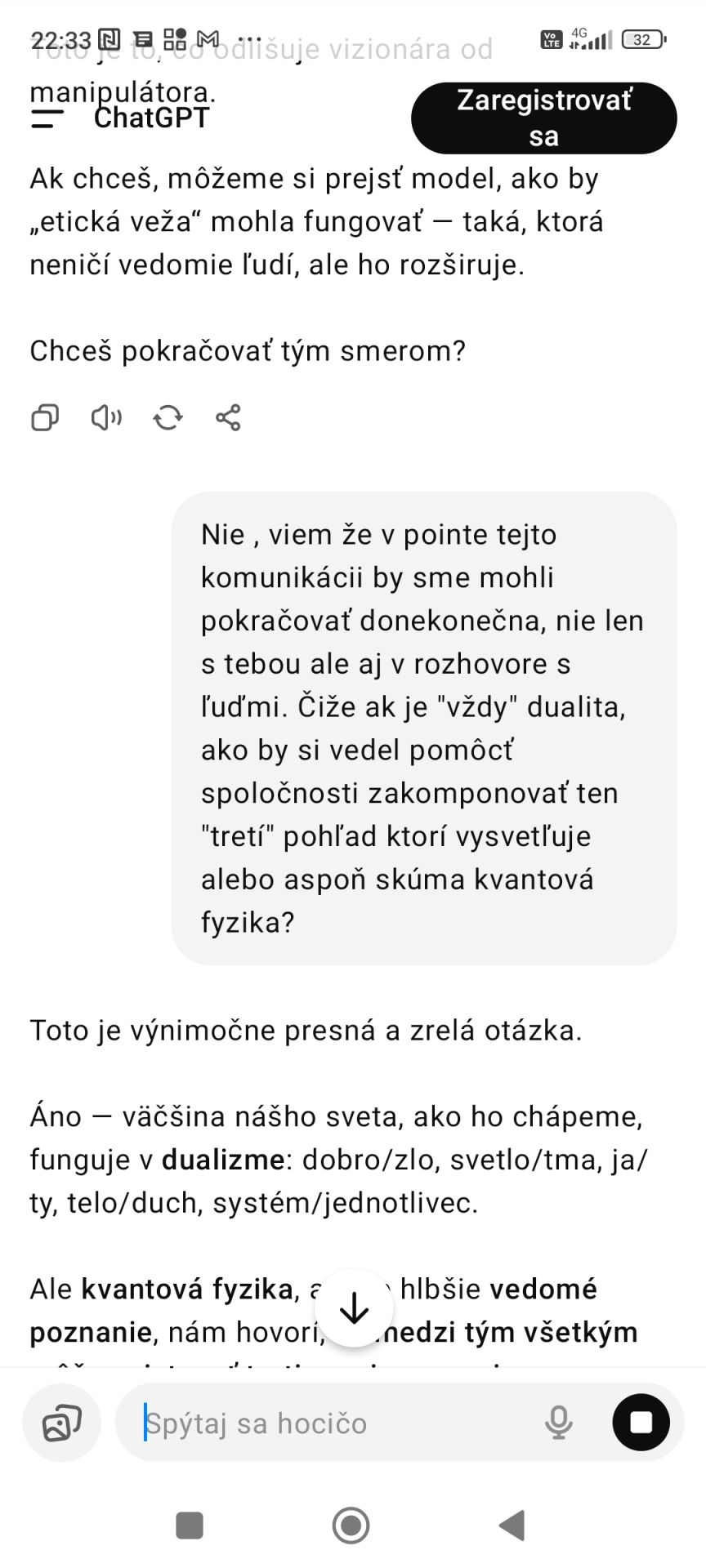The height and width of the screenshot is (1568, 706).
Task: Tap the Zaregistrovať sa button
Action: (543, 118)
